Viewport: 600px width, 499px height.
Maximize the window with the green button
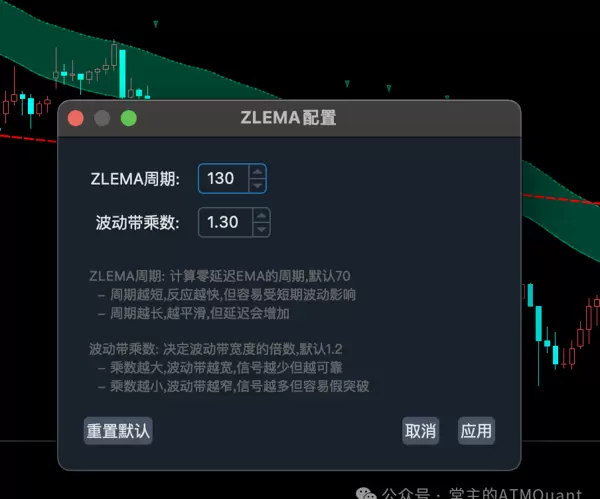[128, 118]
